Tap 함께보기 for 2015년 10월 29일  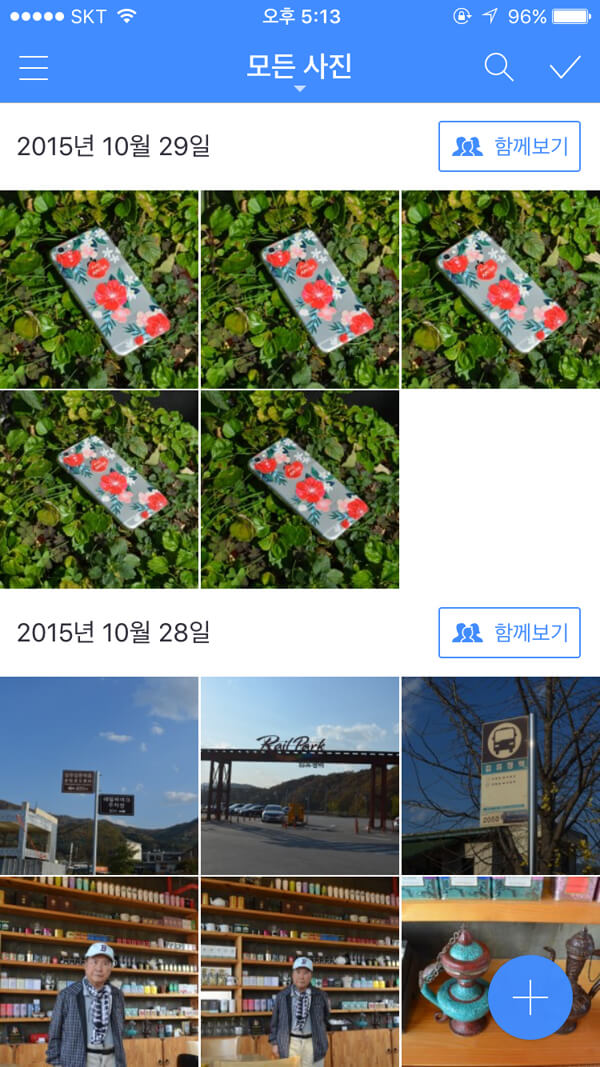[x=509, y=147]
